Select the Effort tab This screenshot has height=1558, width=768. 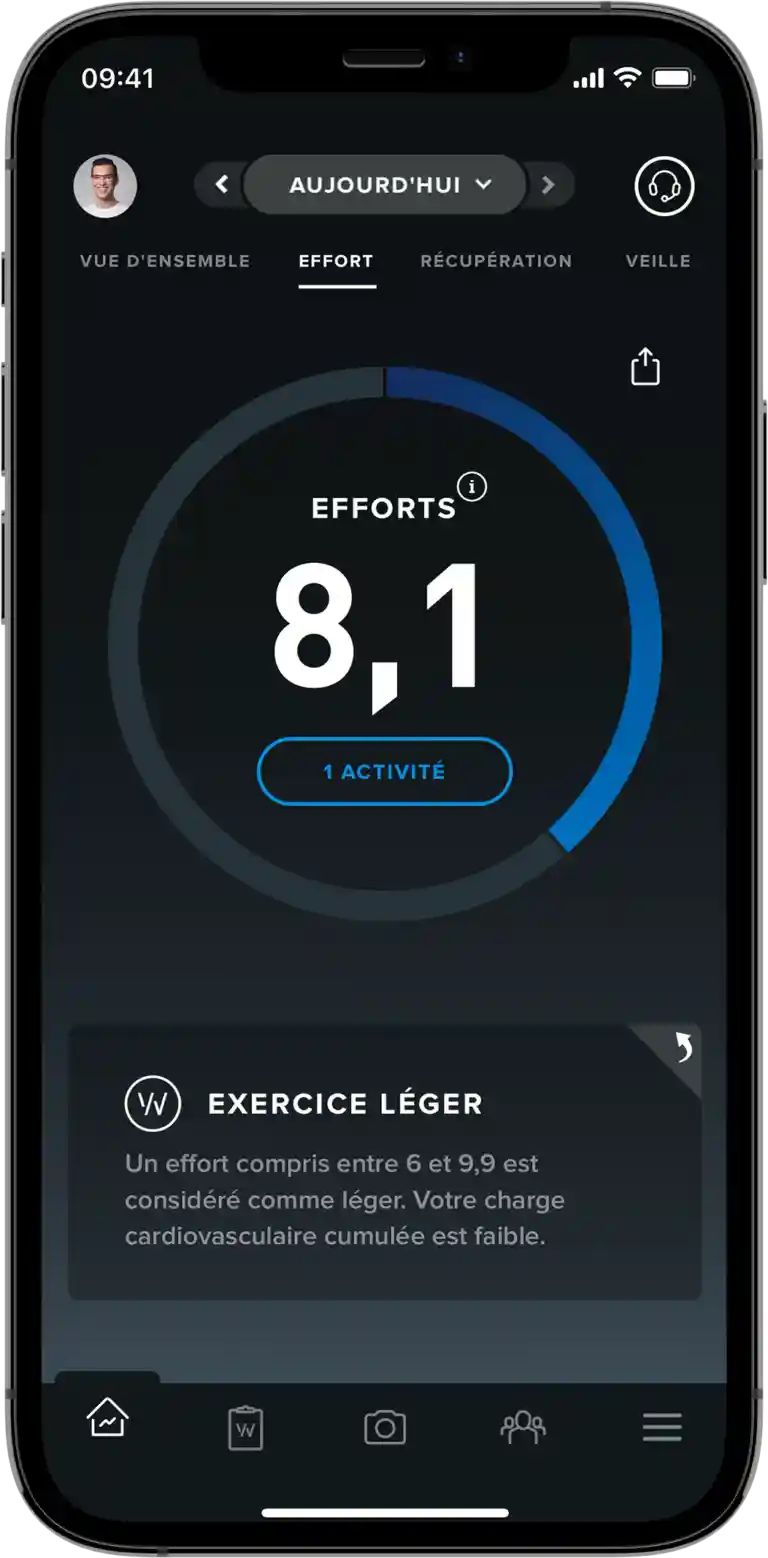coord(336,261)
